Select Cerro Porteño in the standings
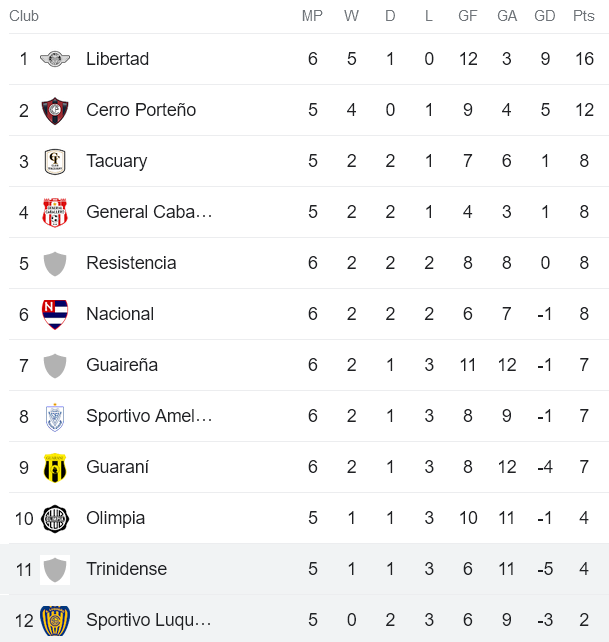609x642 pixels. 141,110
